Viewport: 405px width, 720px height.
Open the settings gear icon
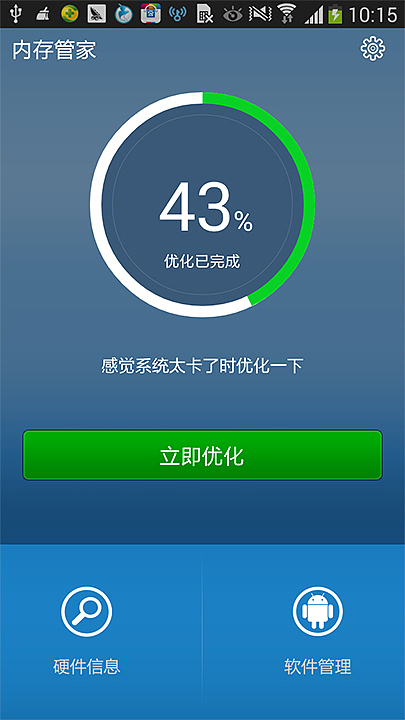pyautogui.click(x=372, y=49)
